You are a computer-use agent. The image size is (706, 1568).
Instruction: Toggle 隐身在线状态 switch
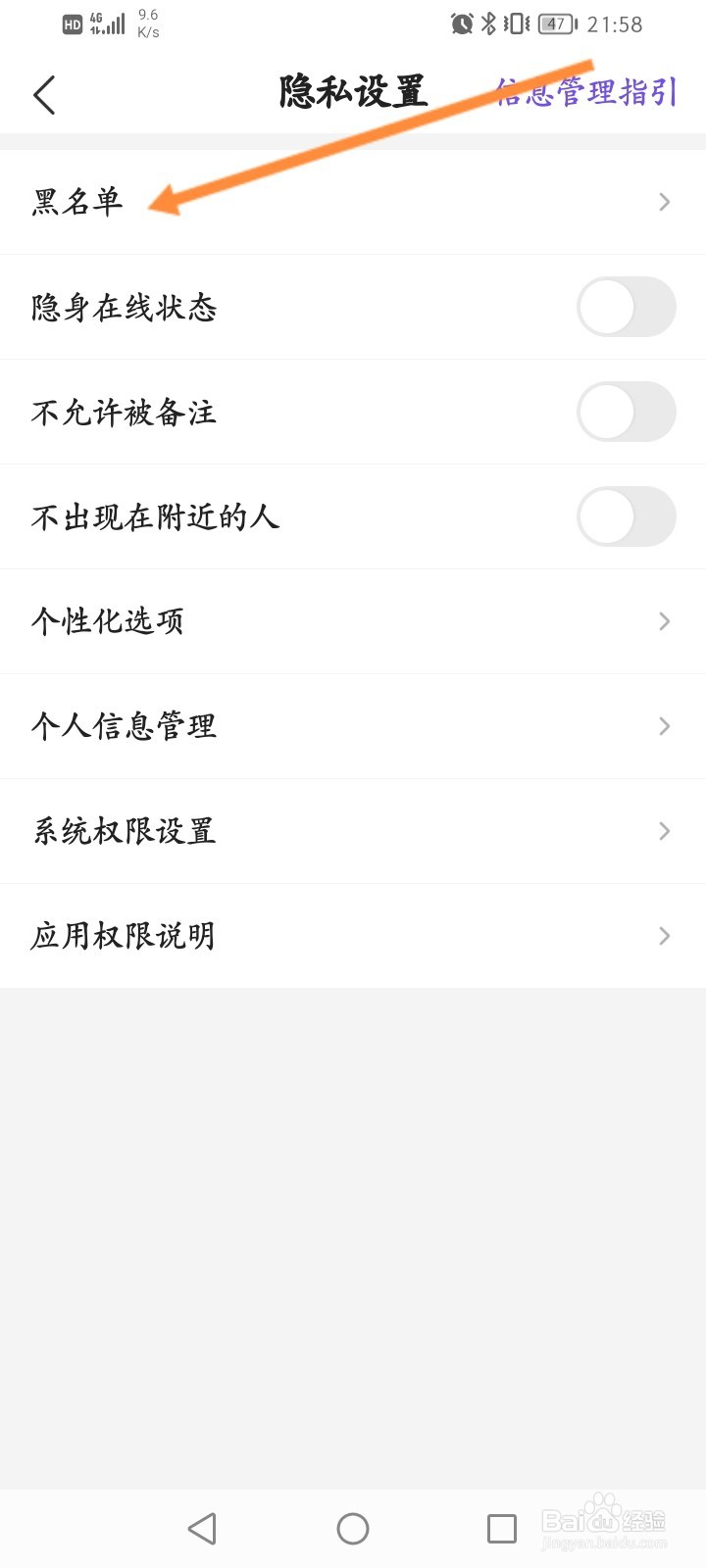[x=626, y=307]
